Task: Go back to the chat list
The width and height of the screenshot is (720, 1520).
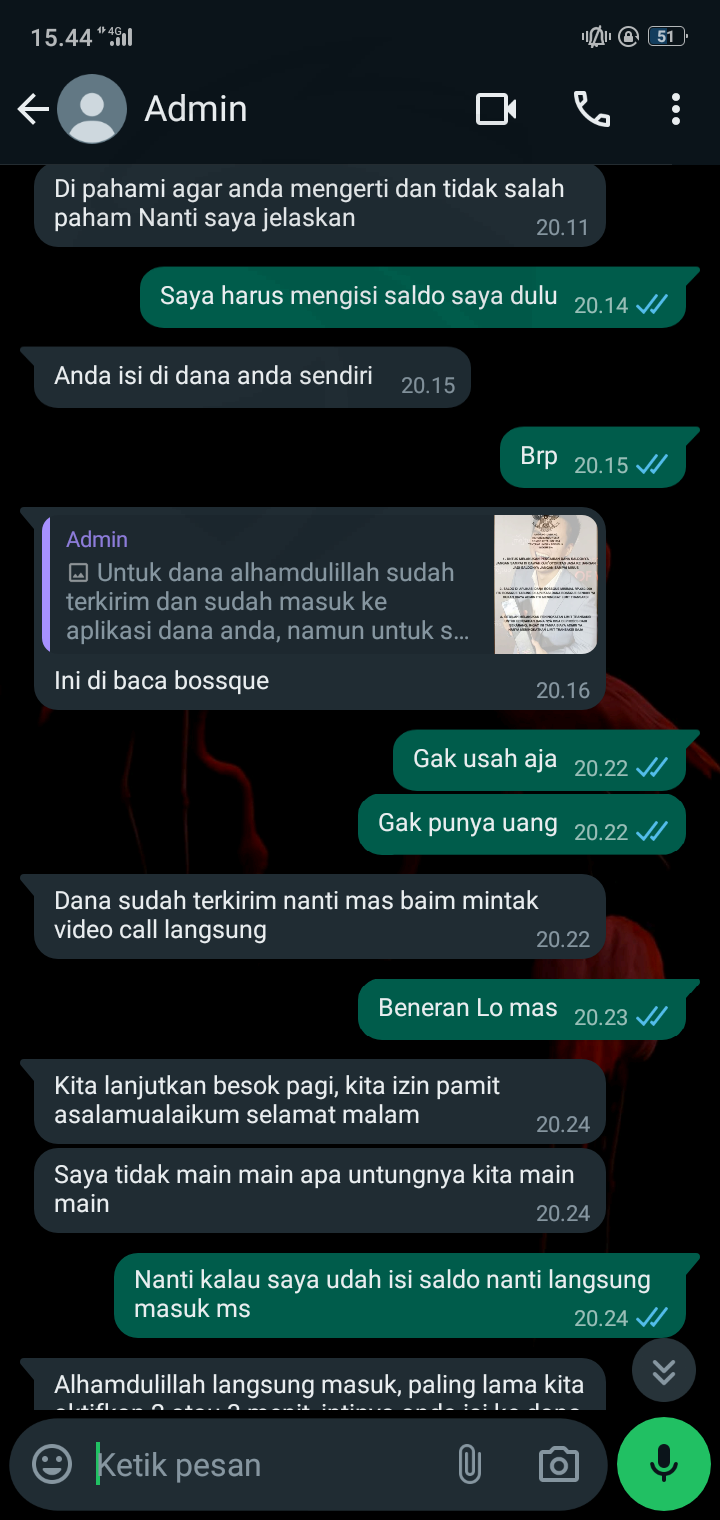Action: click(33, 109)
